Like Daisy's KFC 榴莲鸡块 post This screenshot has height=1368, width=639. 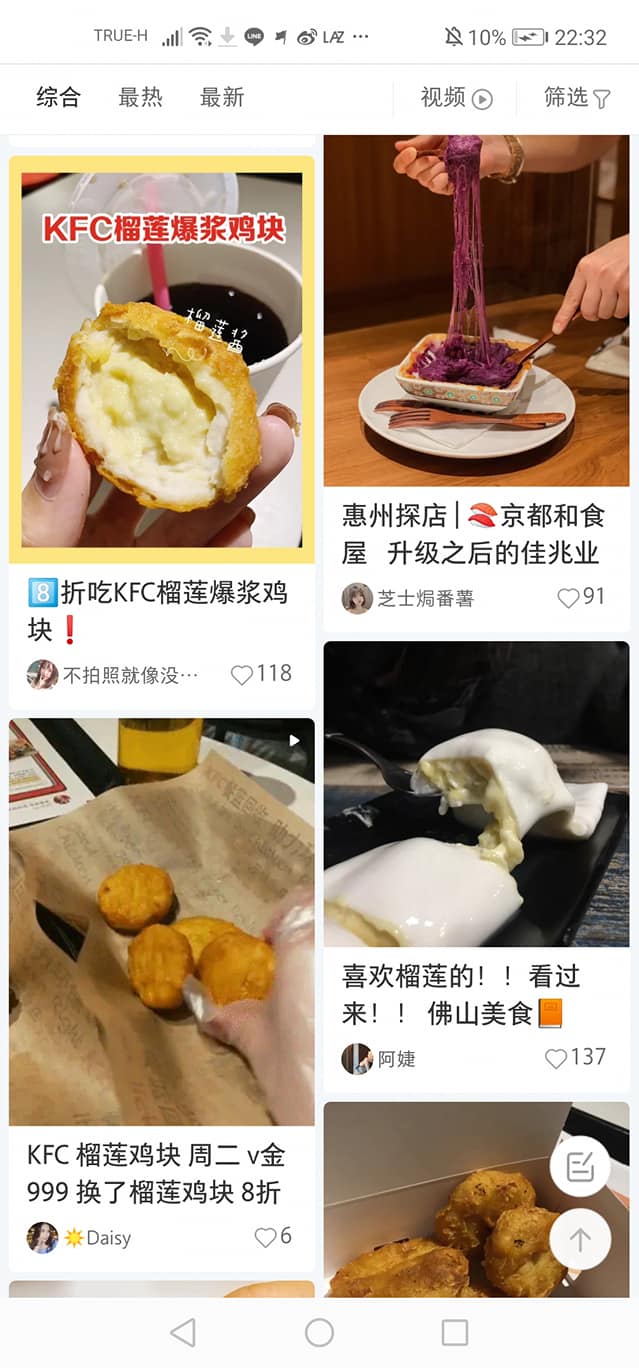tap(265, 1238)
